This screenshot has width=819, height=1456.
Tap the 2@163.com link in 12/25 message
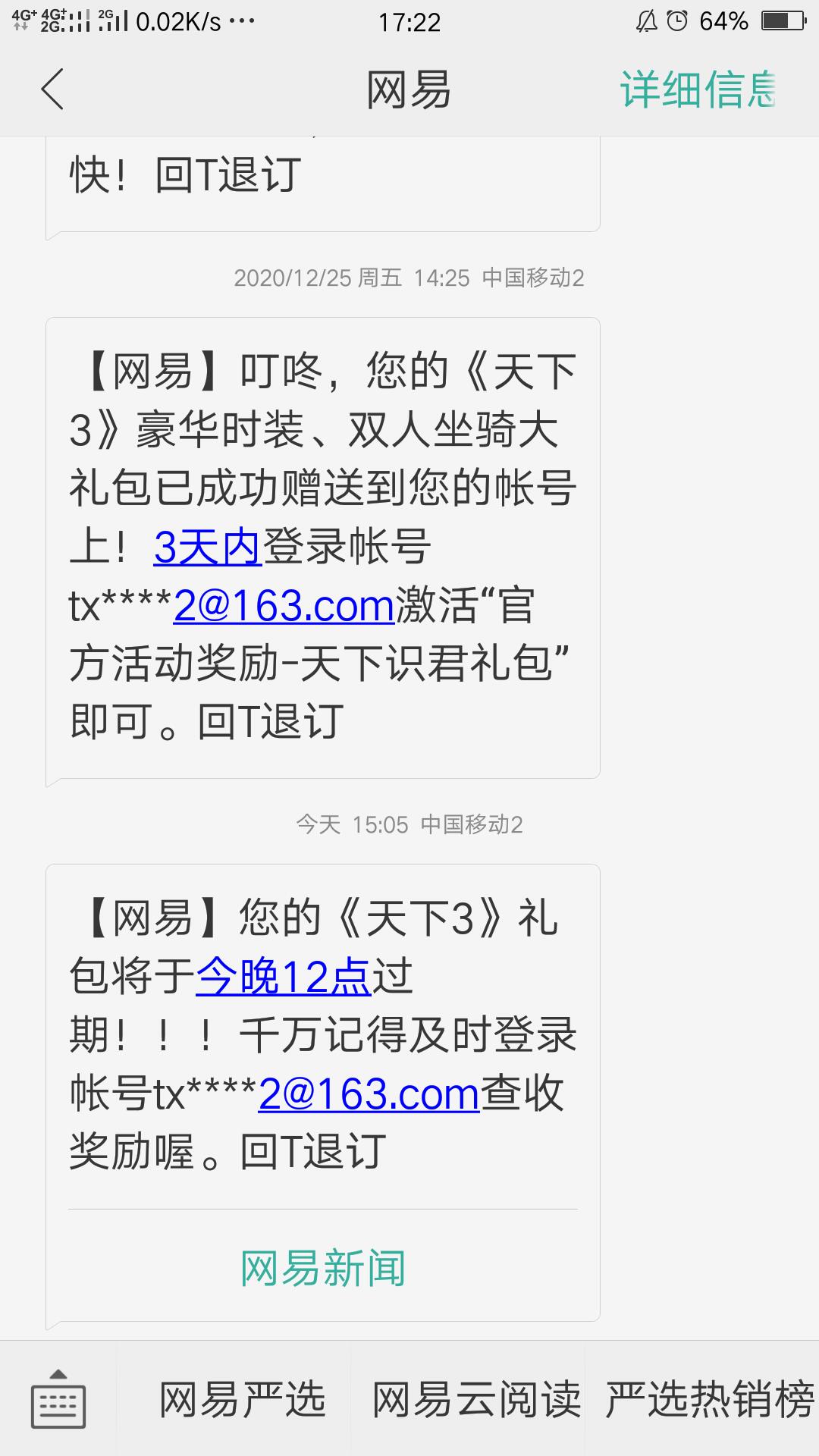[284, 606]
